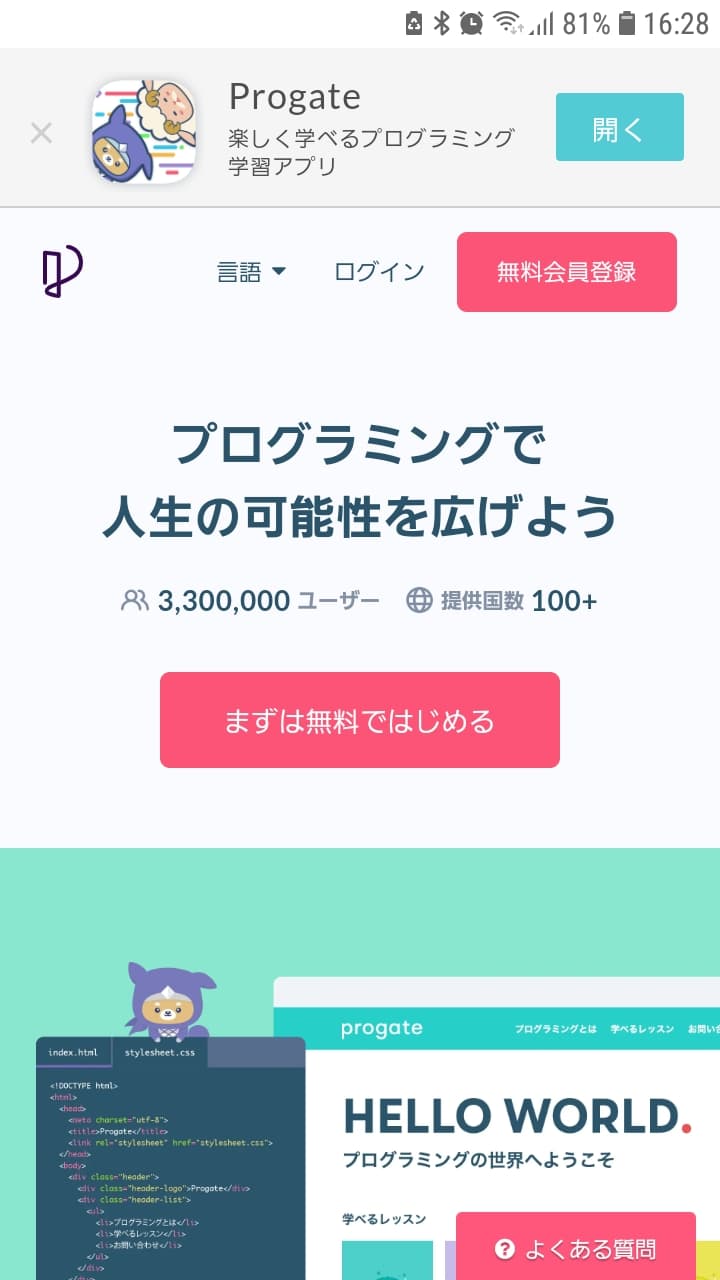Click the ninja dog mascot illustration
This screenshot has width=720, height=1280.
pyautogui.click(x=168, y=1000)
